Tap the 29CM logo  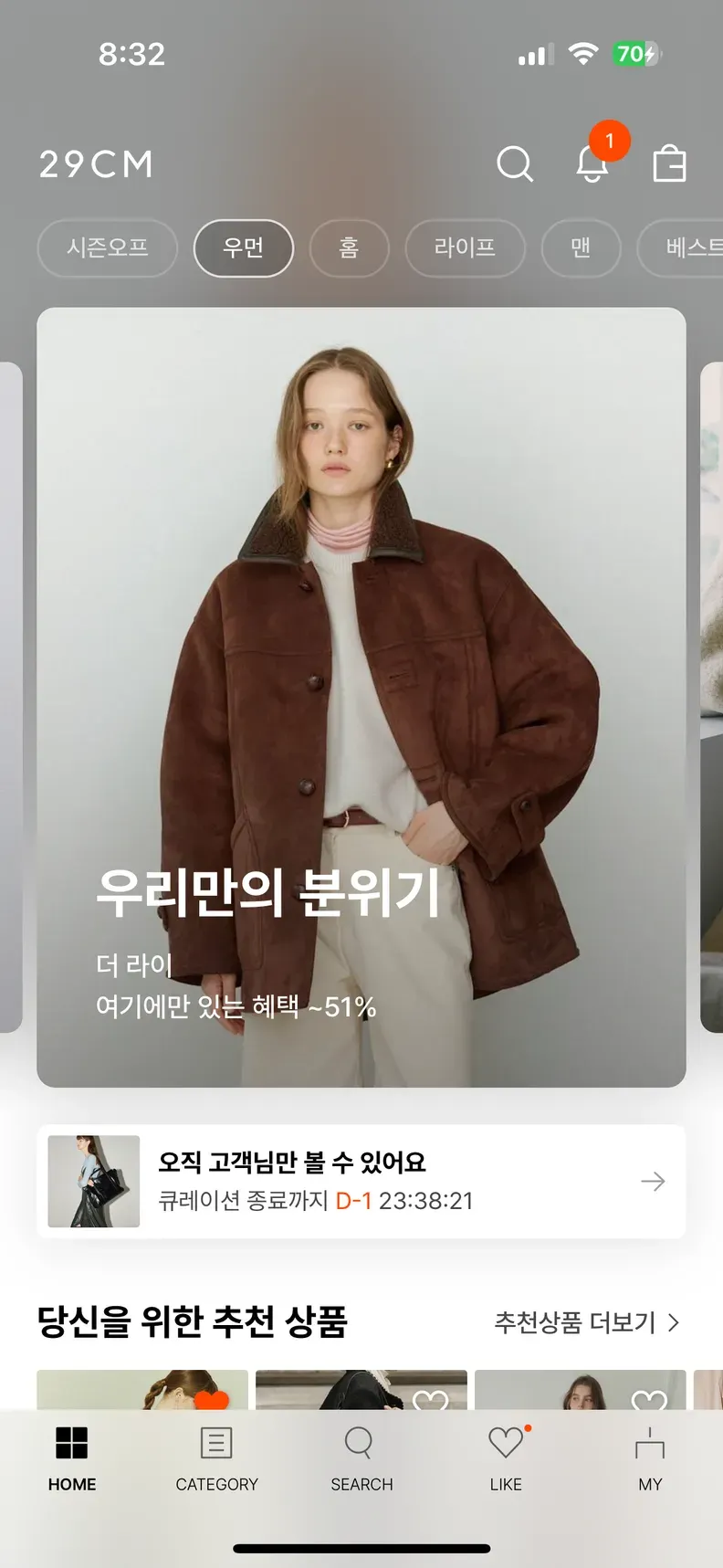pos(96,164)
